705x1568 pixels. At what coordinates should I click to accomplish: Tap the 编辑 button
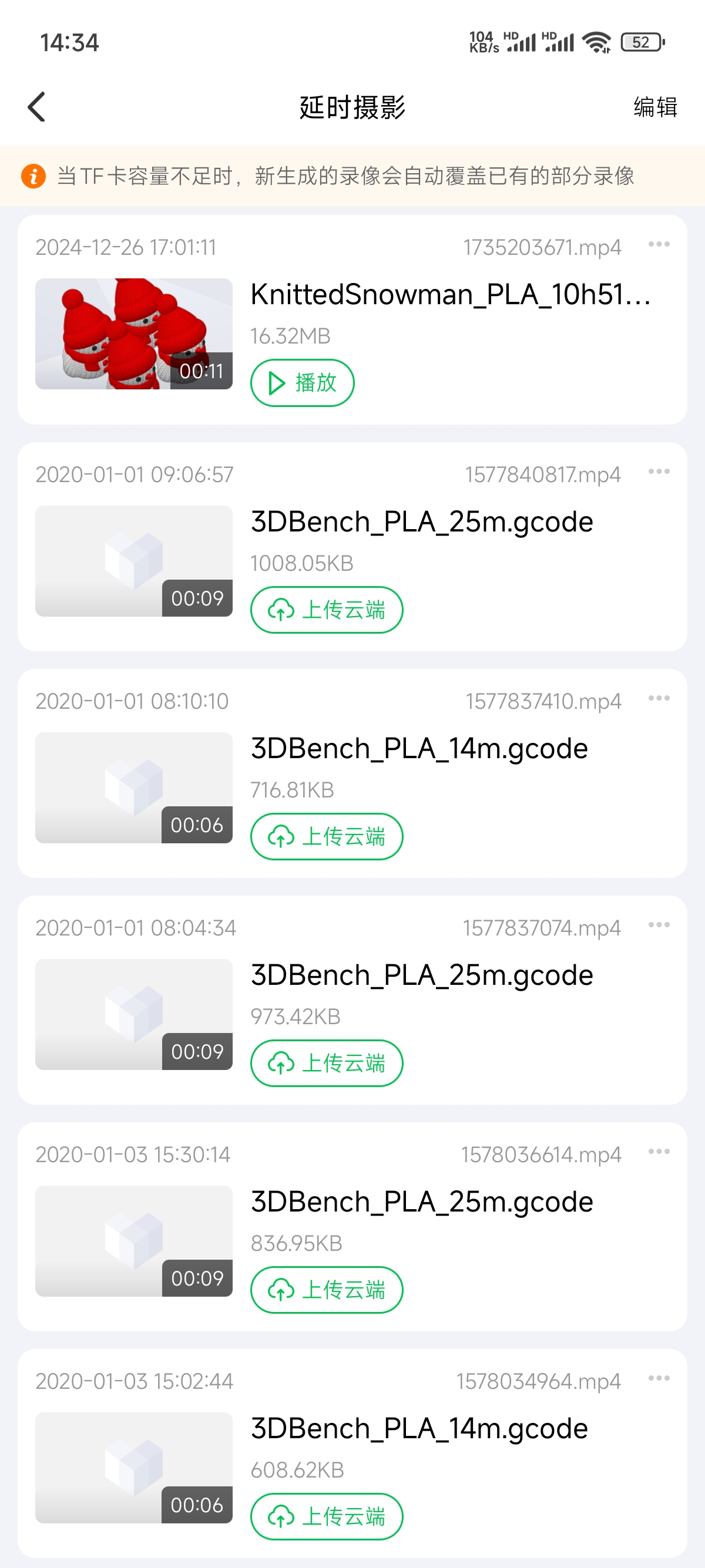655,107
